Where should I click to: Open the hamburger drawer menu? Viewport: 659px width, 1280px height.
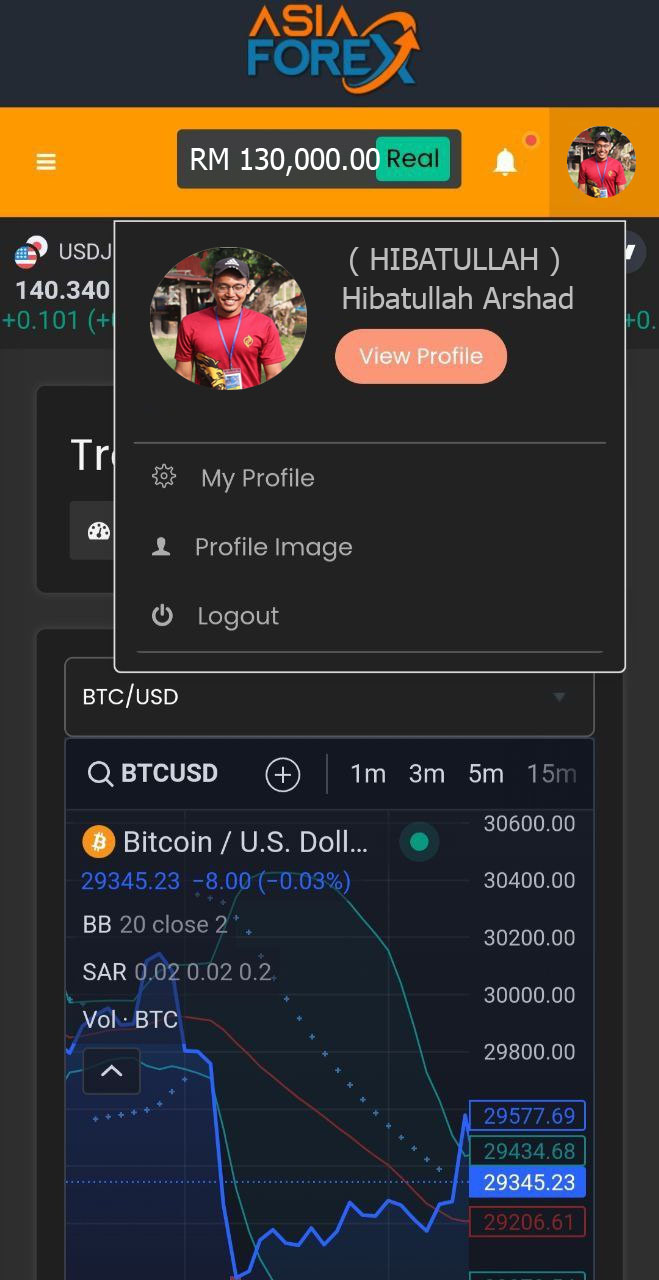point(46,162)
